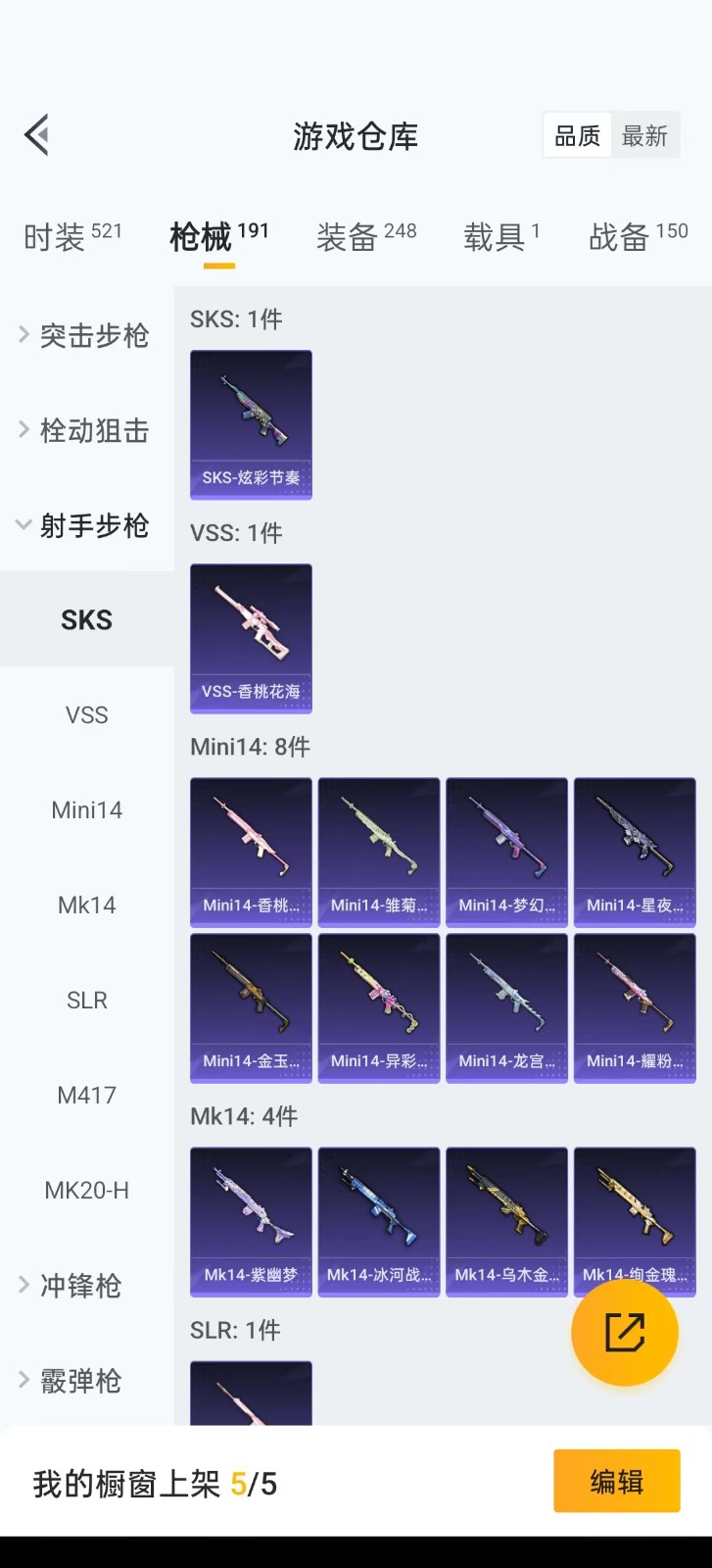
Task: Open the 战备 tab
Action: (638, 236)
